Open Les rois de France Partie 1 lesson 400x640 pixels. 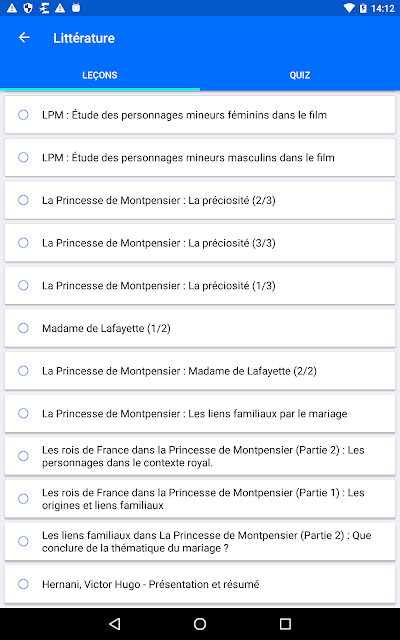click(200, 499)
